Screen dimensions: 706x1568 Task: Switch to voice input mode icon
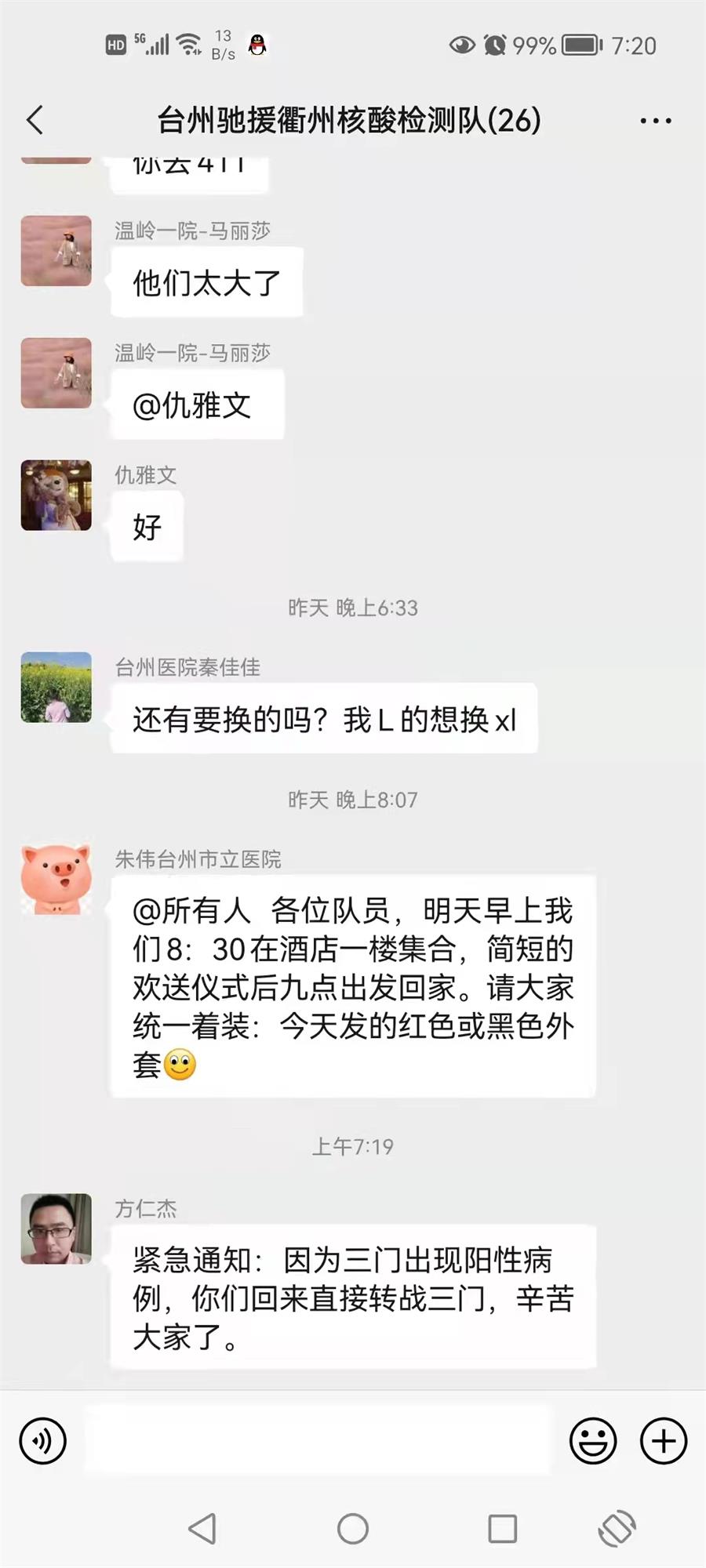coord(42,1439)
